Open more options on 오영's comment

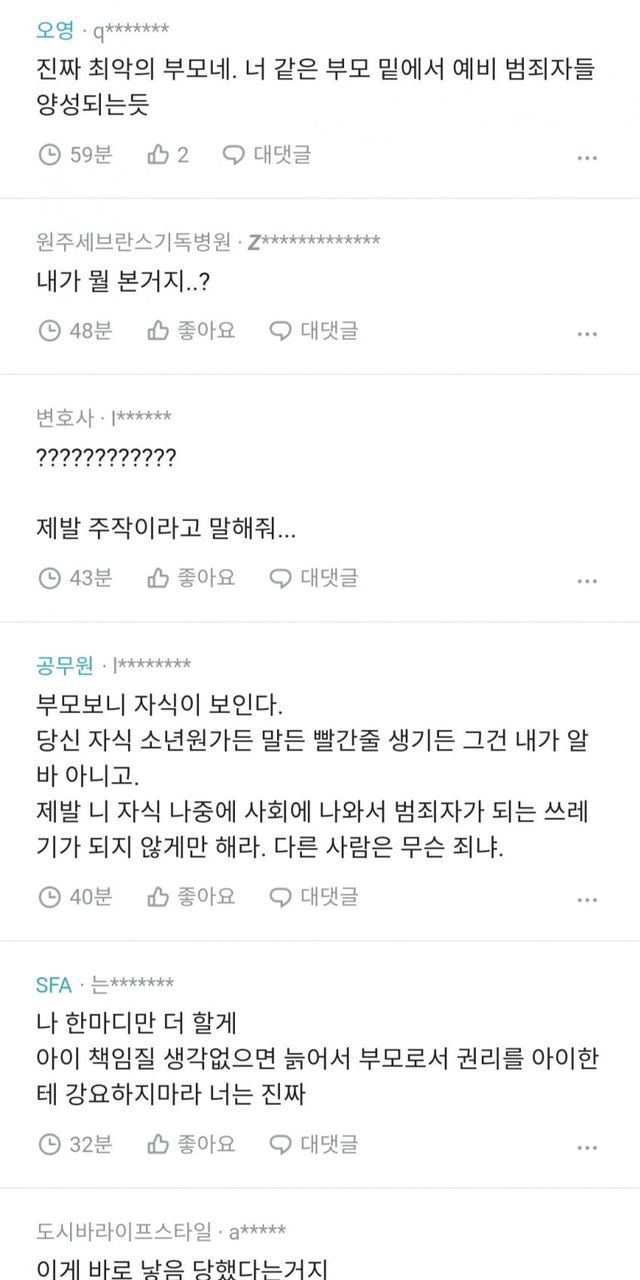coord(587,157)
